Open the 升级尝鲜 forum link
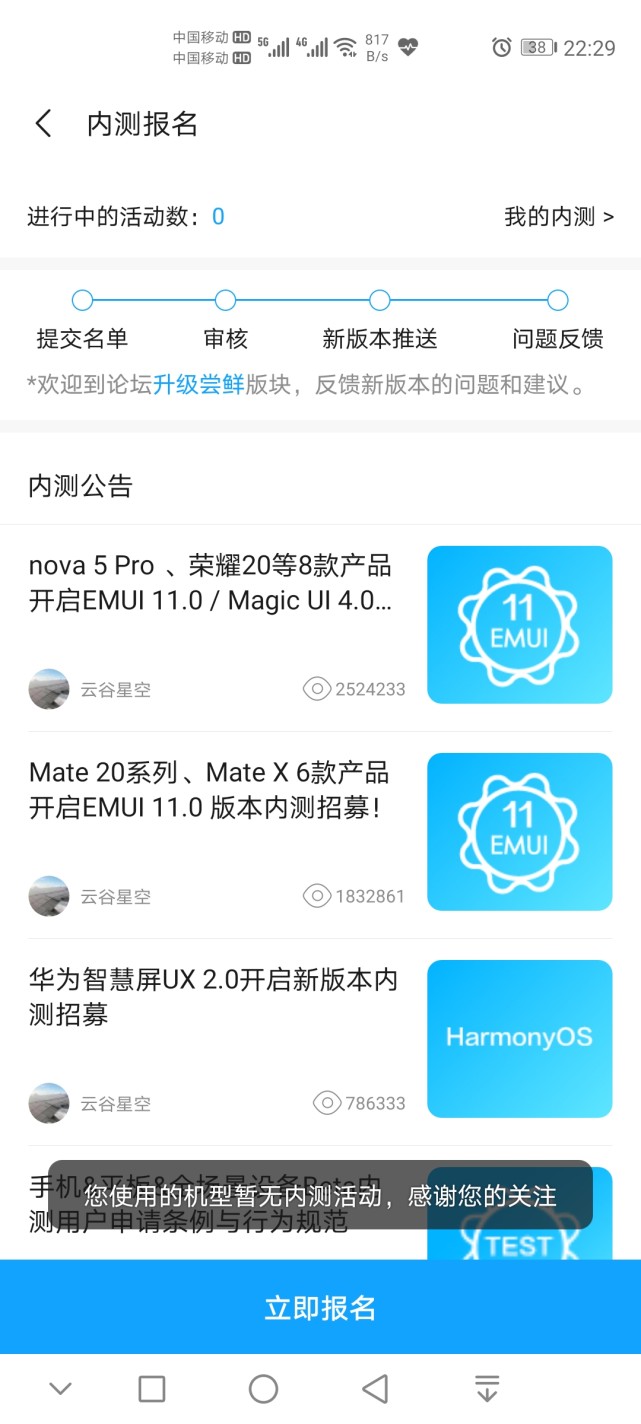This screenshot has width=641, height=1424. (198, 385)
